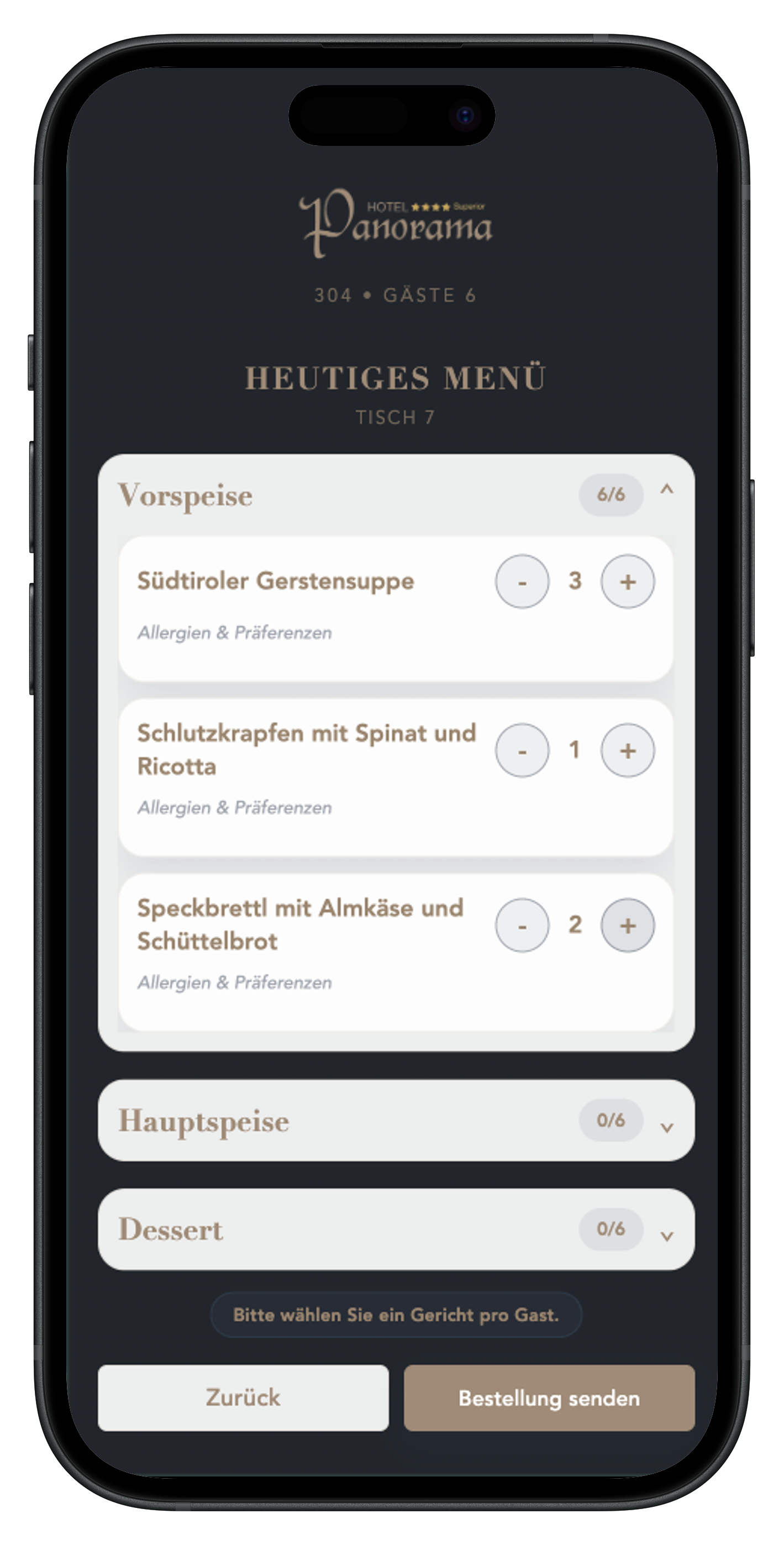This screenshot has width=784, height=1545.
Task: Select the Vorspeise section header
Action: pyautogui.click(x=186, y=496)
